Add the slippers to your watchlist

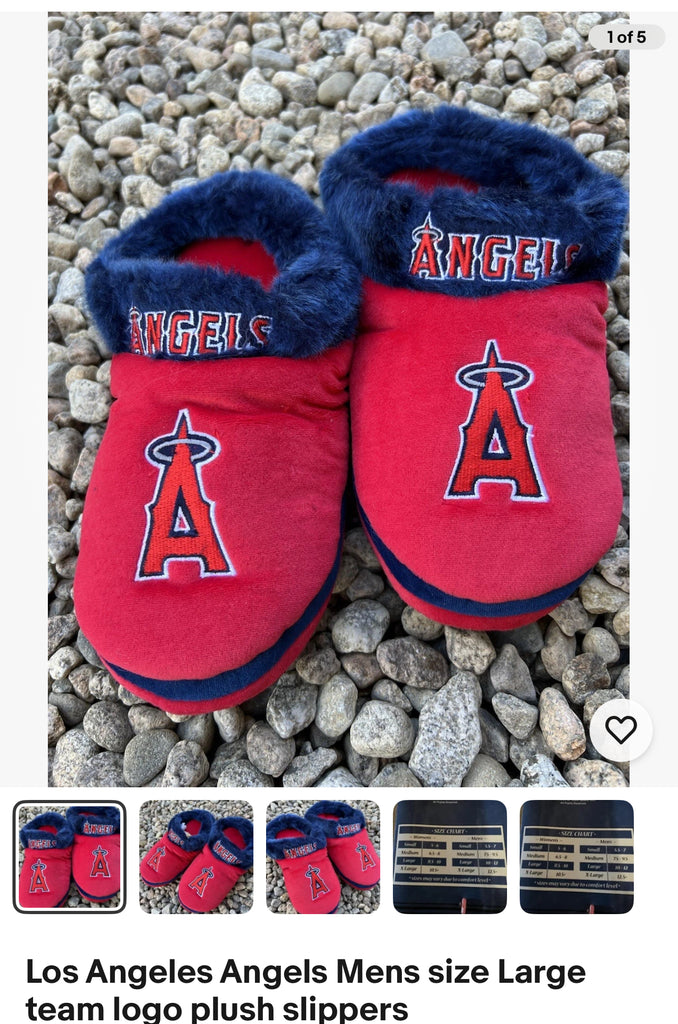coord(620,730)
